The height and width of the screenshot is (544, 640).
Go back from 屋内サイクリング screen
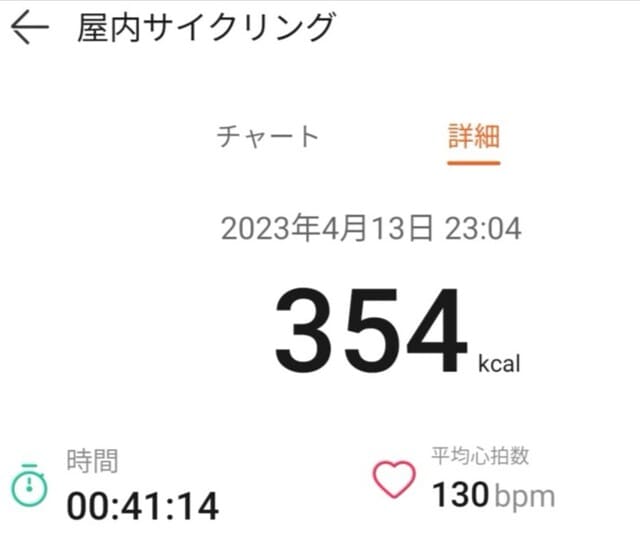coord(29,29)
